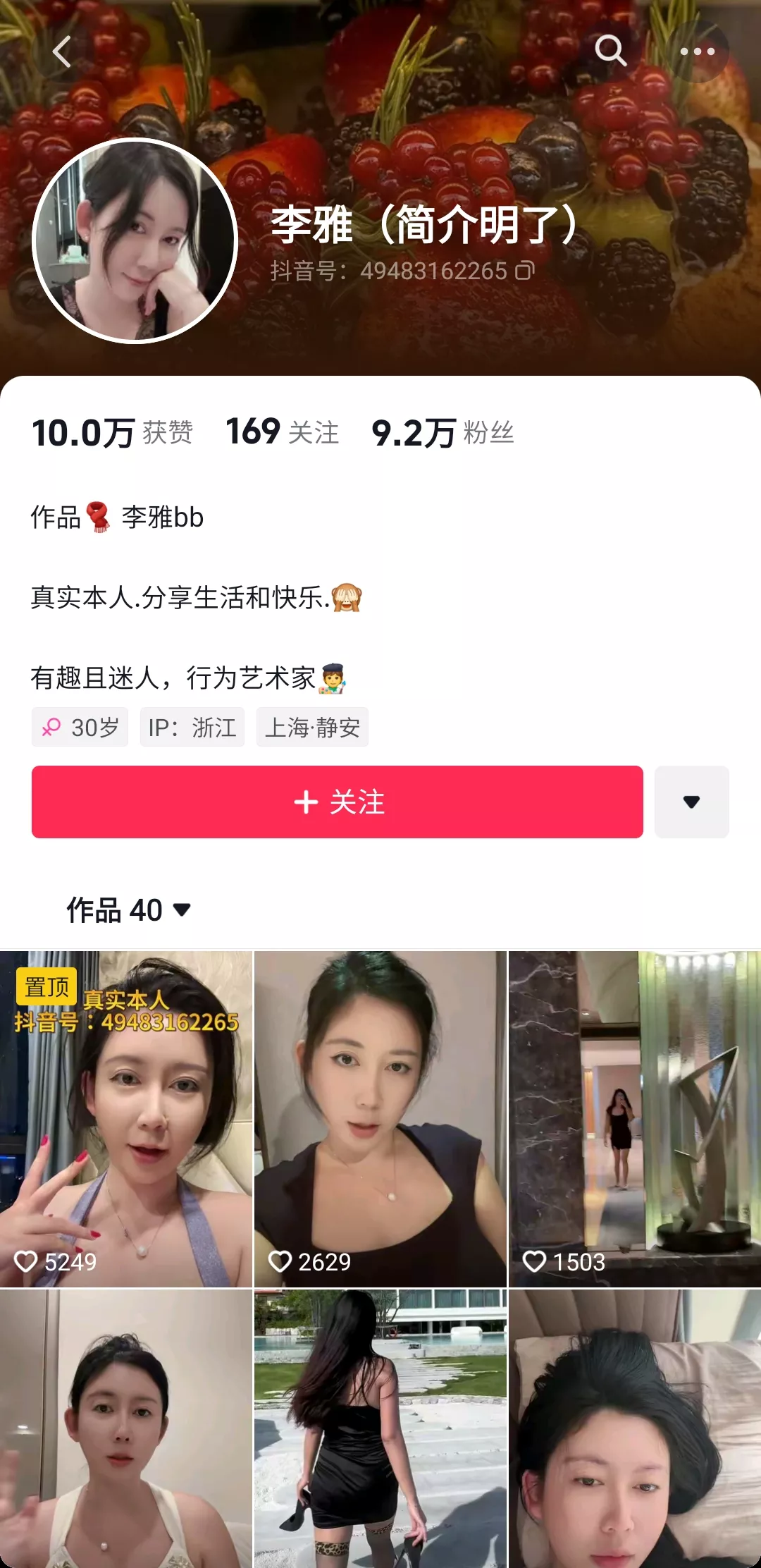Open the 作品 40 sorting dropdown
Screen dimensions: 761x1568
128,910
